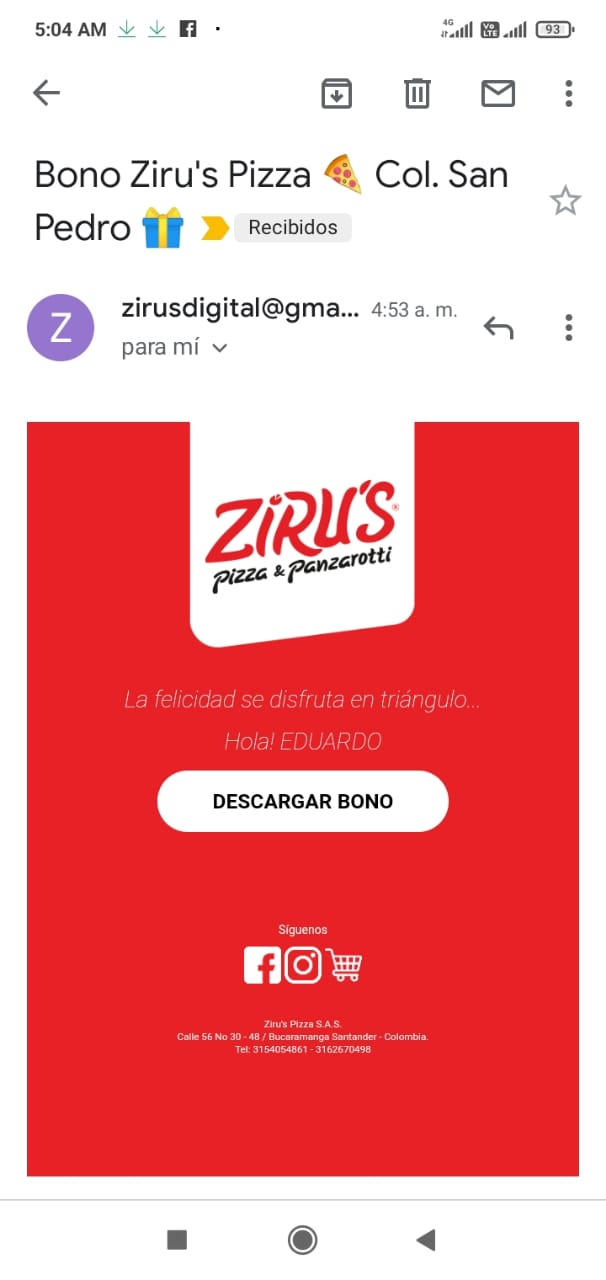Open the top overflow menu
The height and width of the screenshot is (1280, 606).
[x=568, y=94]
